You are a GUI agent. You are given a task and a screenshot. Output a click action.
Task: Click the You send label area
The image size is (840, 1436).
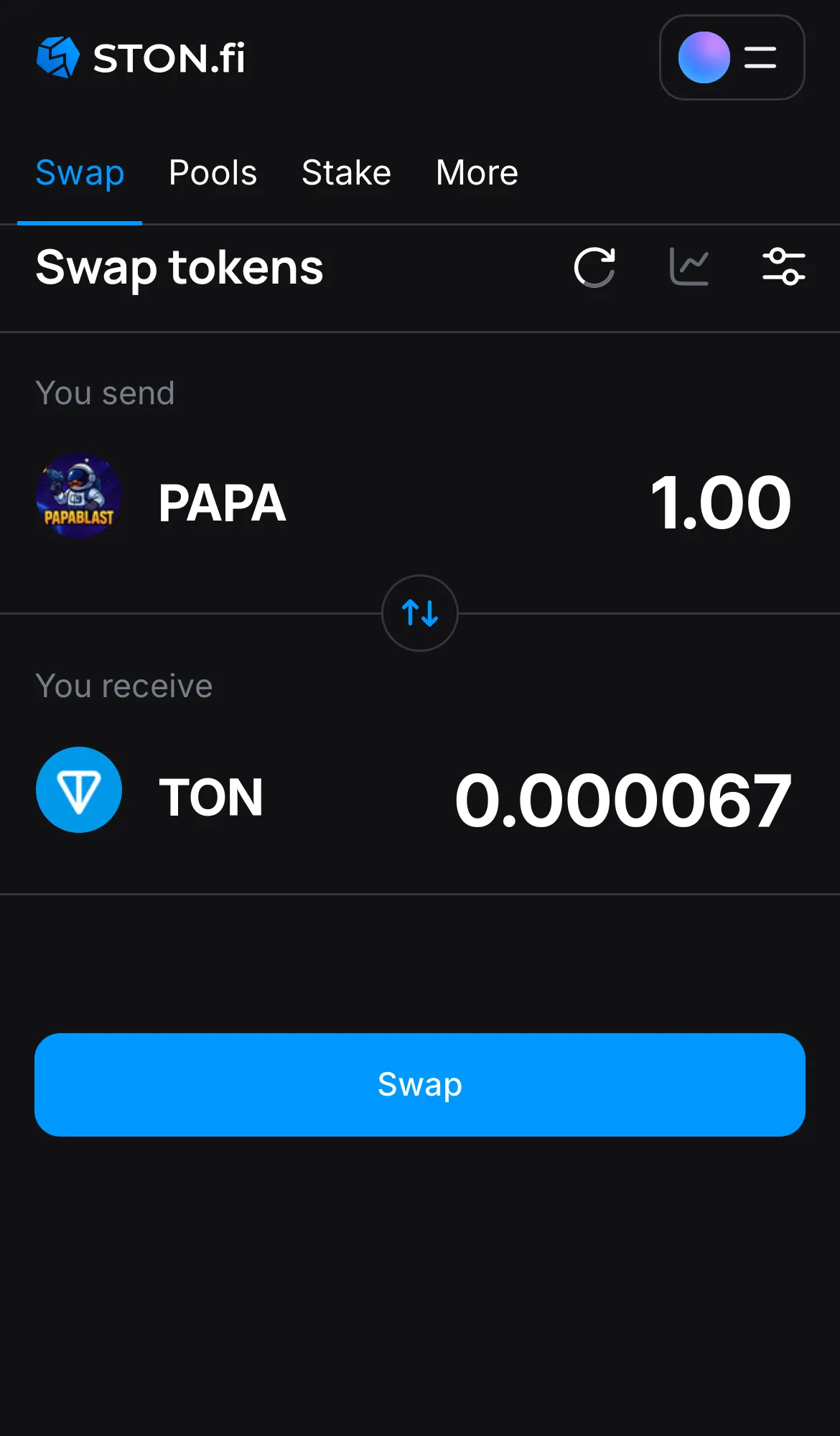click(105, 393)
